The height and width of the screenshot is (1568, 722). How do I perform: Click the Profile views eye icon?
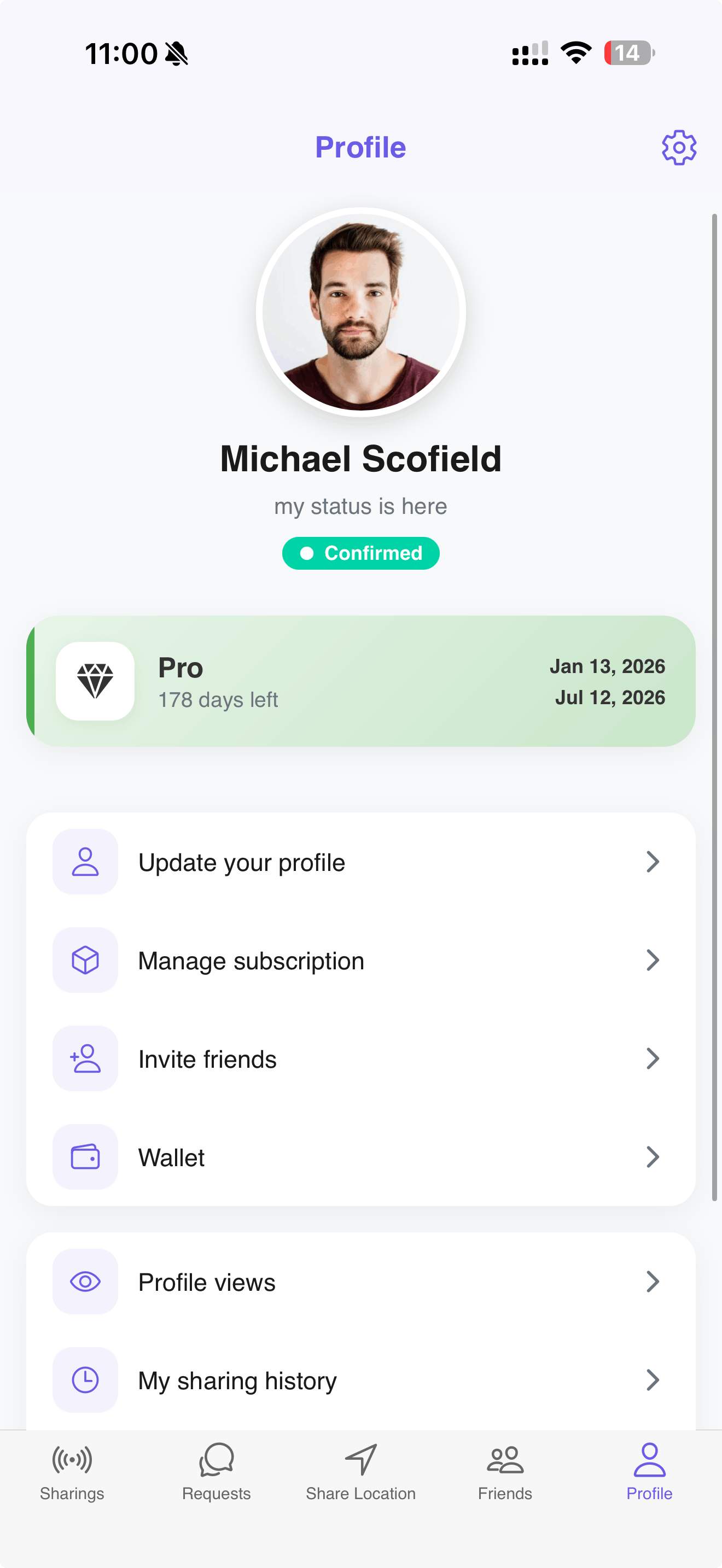(85, 1282)
